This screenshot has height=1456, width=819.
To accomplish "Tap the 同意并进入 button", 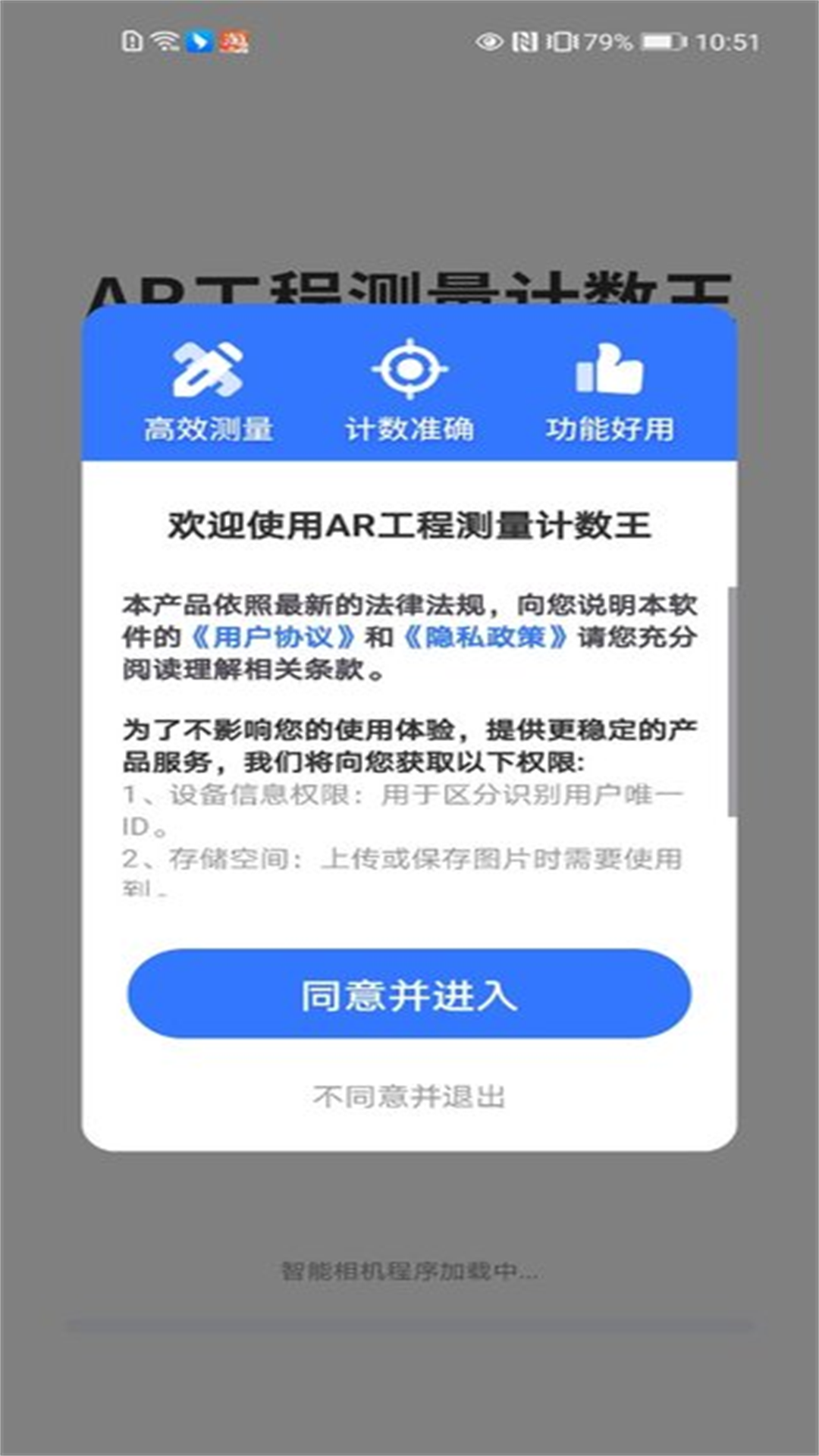I will (x=409, y=994).
